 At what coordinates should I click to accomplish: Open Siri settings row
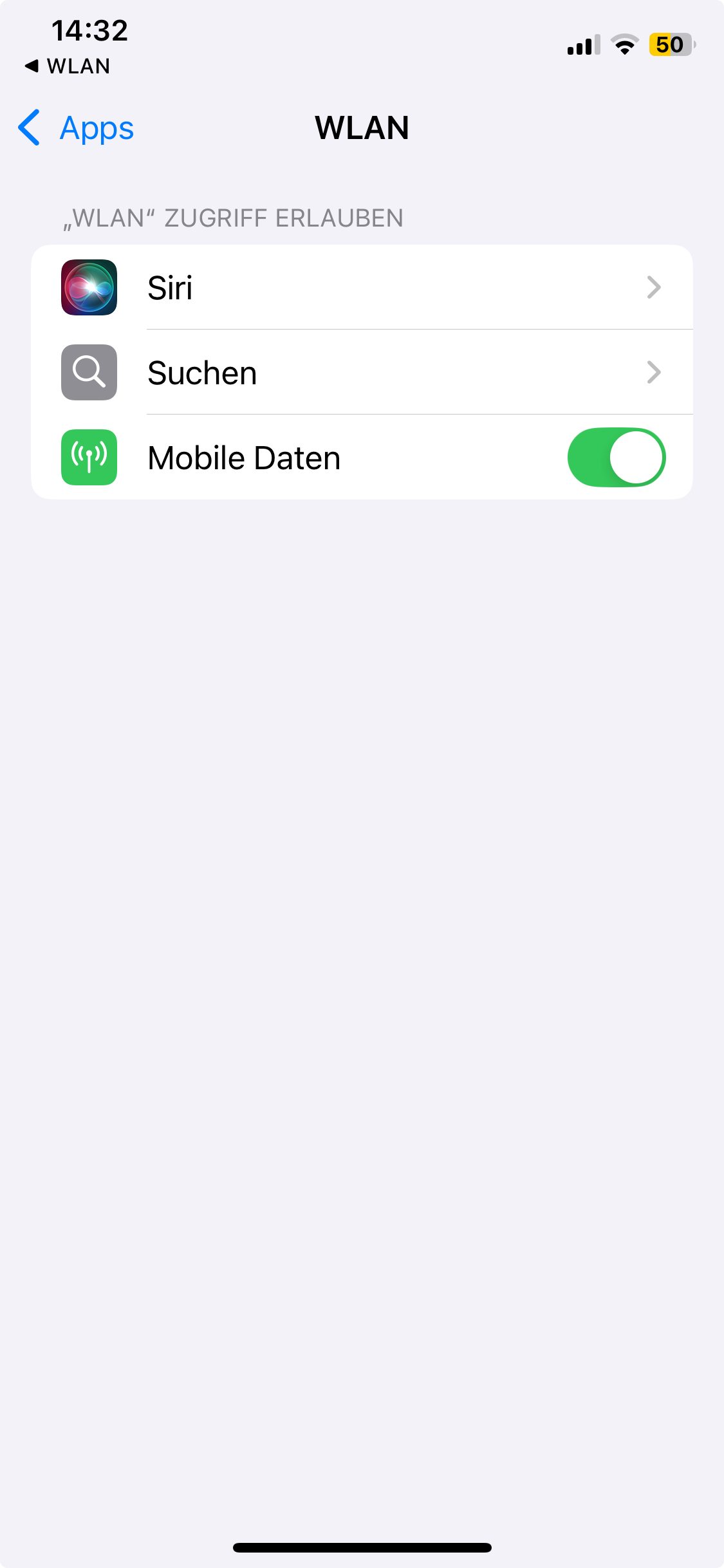(362, 287)
